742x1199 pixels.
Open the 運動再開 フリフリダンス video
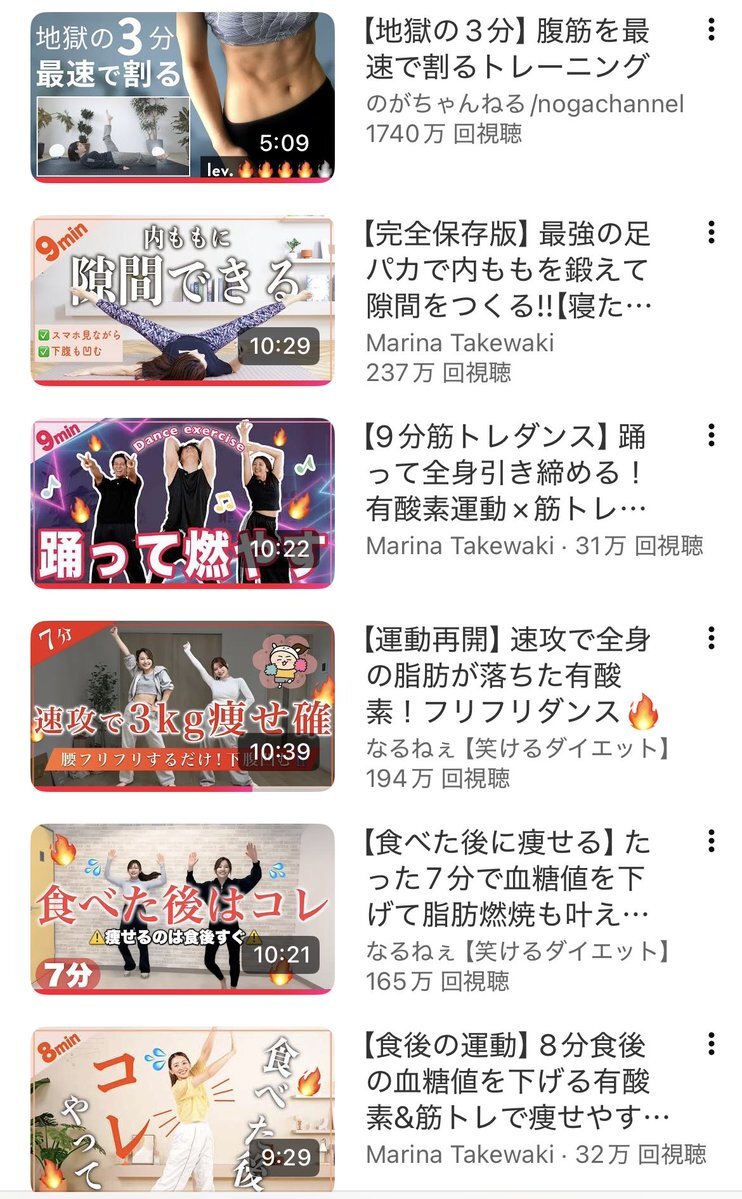point(182,706)
